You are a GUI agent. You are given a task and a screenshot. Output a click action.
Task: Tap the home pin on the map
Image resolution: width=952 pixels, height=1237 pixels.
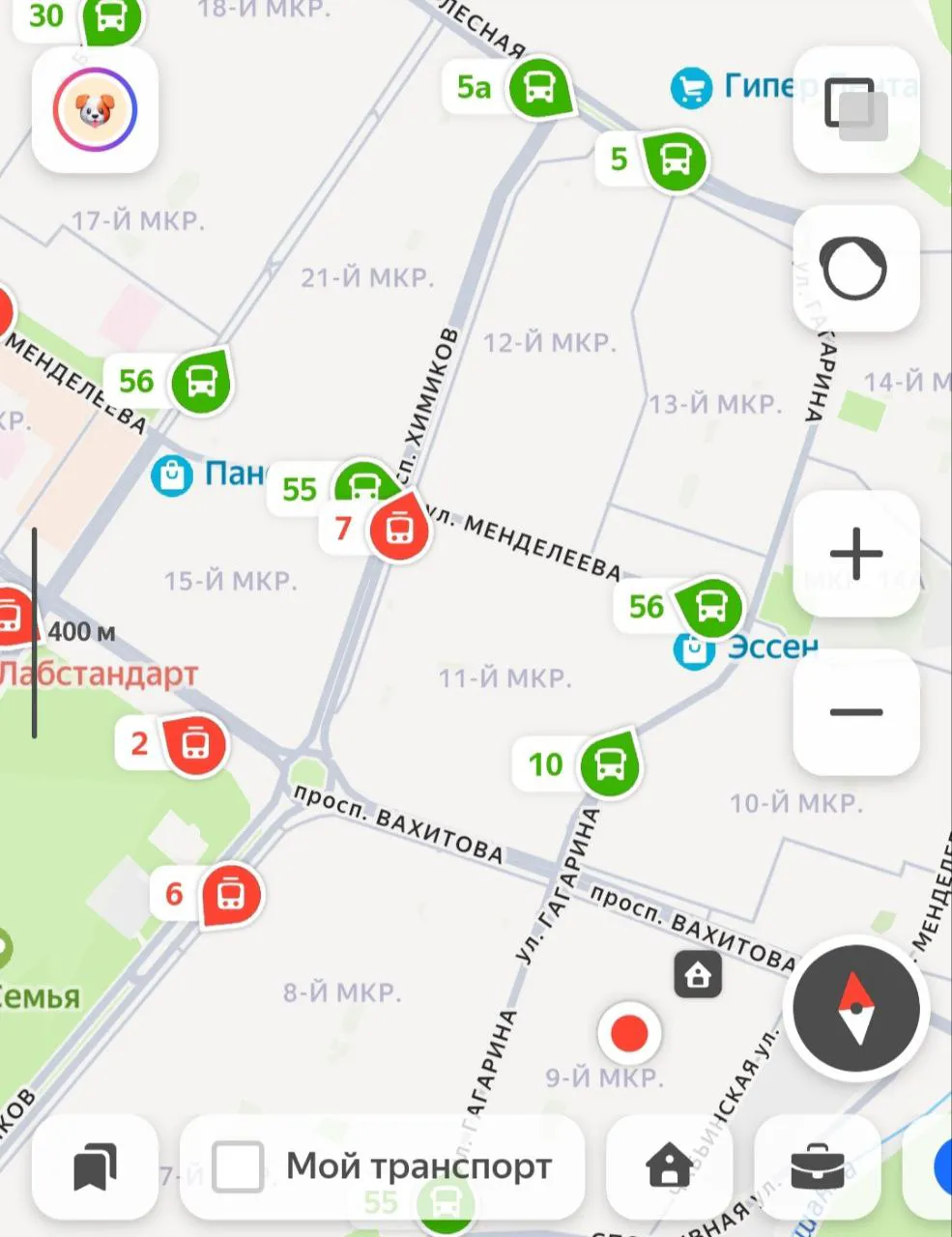[x=698, y=975]
